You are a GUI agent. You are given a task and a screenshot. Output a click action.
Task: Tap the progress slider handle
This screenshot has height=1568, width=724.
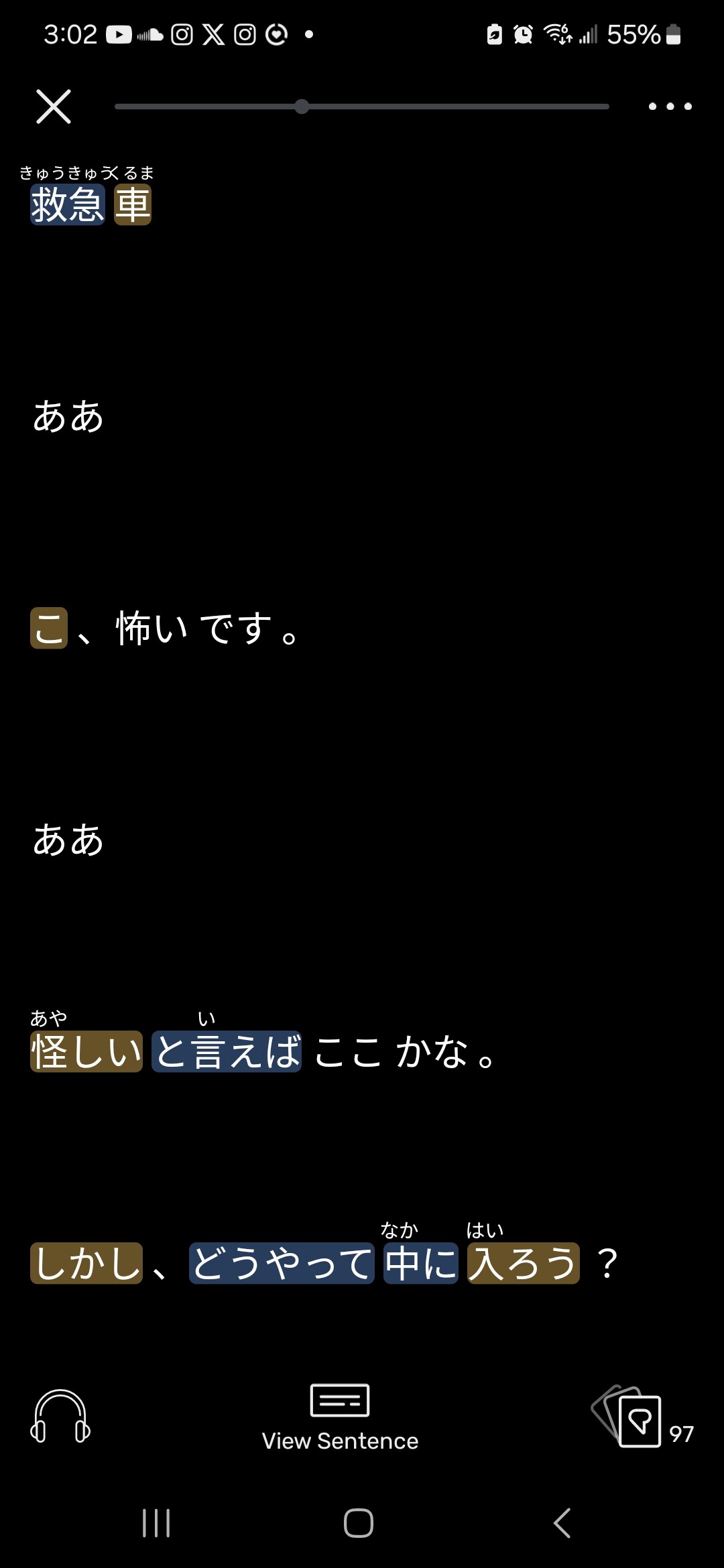pyautogui.click(x=302, y=107)
